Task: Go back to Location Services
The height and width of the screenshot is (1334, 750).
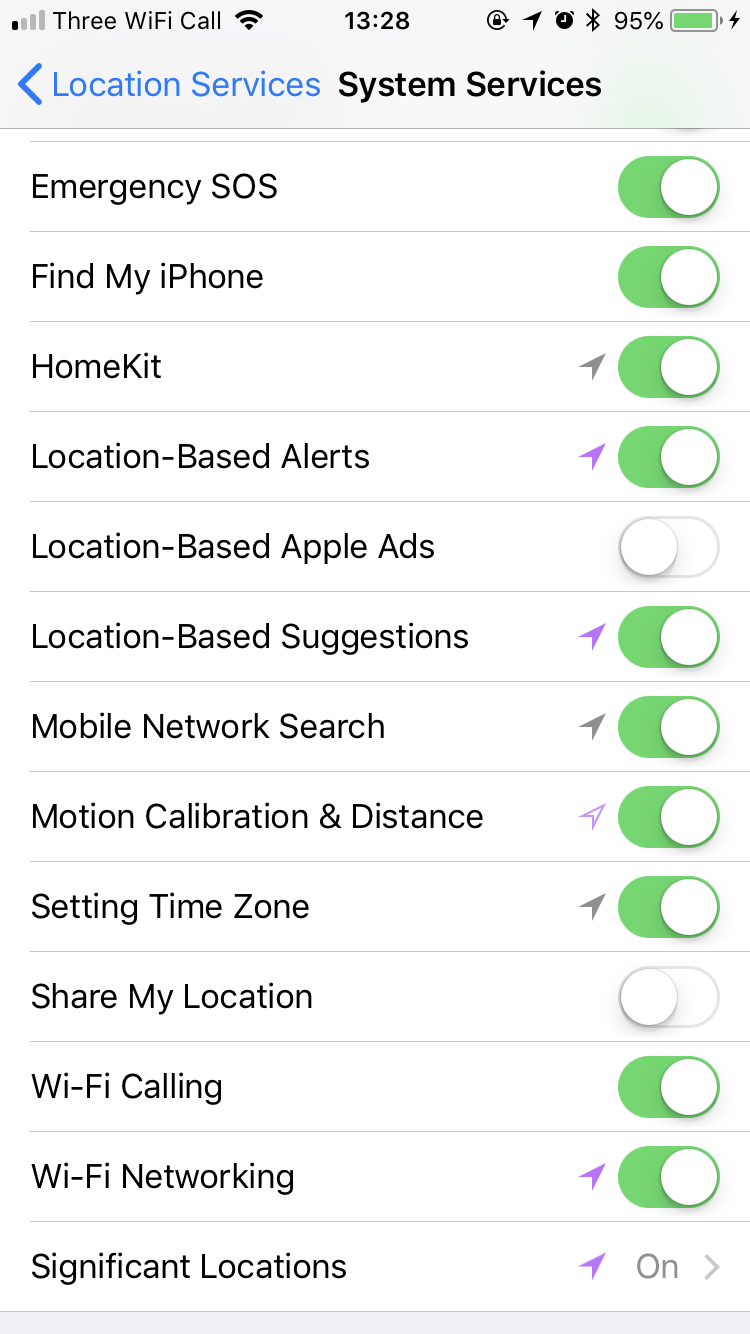Action: click(170, 85)
